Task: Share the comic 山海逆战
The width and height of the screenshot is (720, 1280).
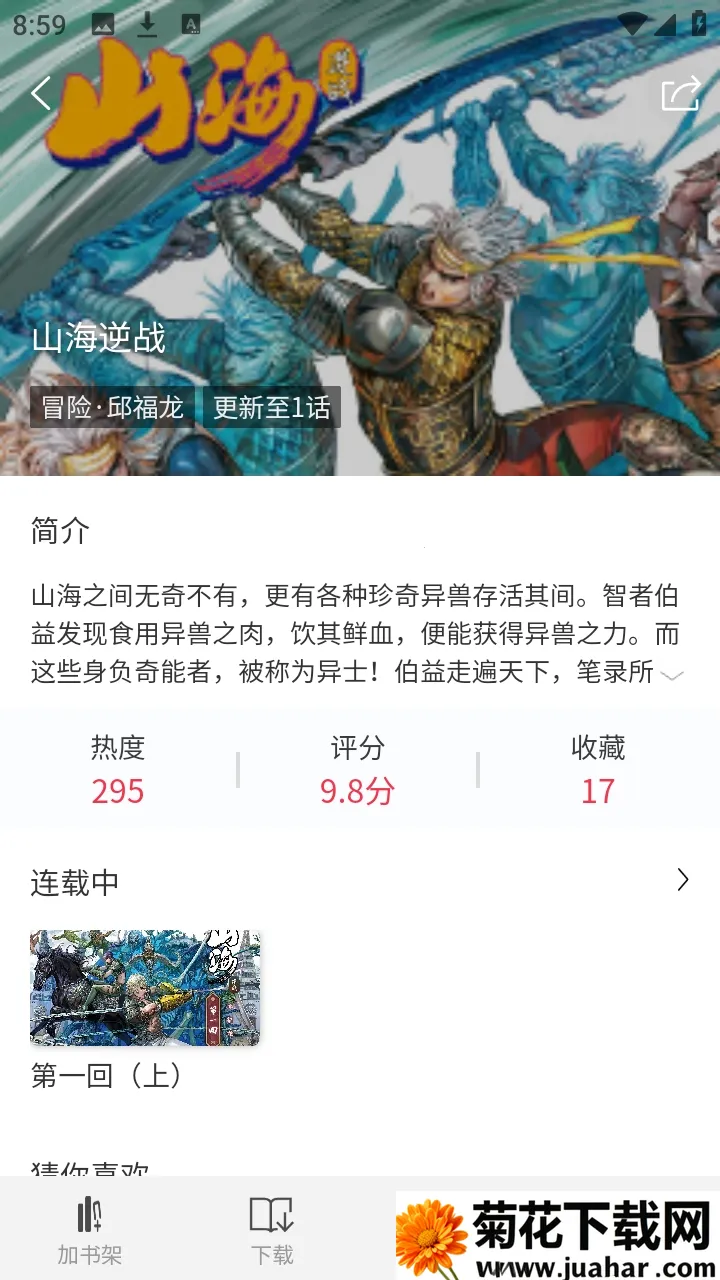Action: click(680, 94)
